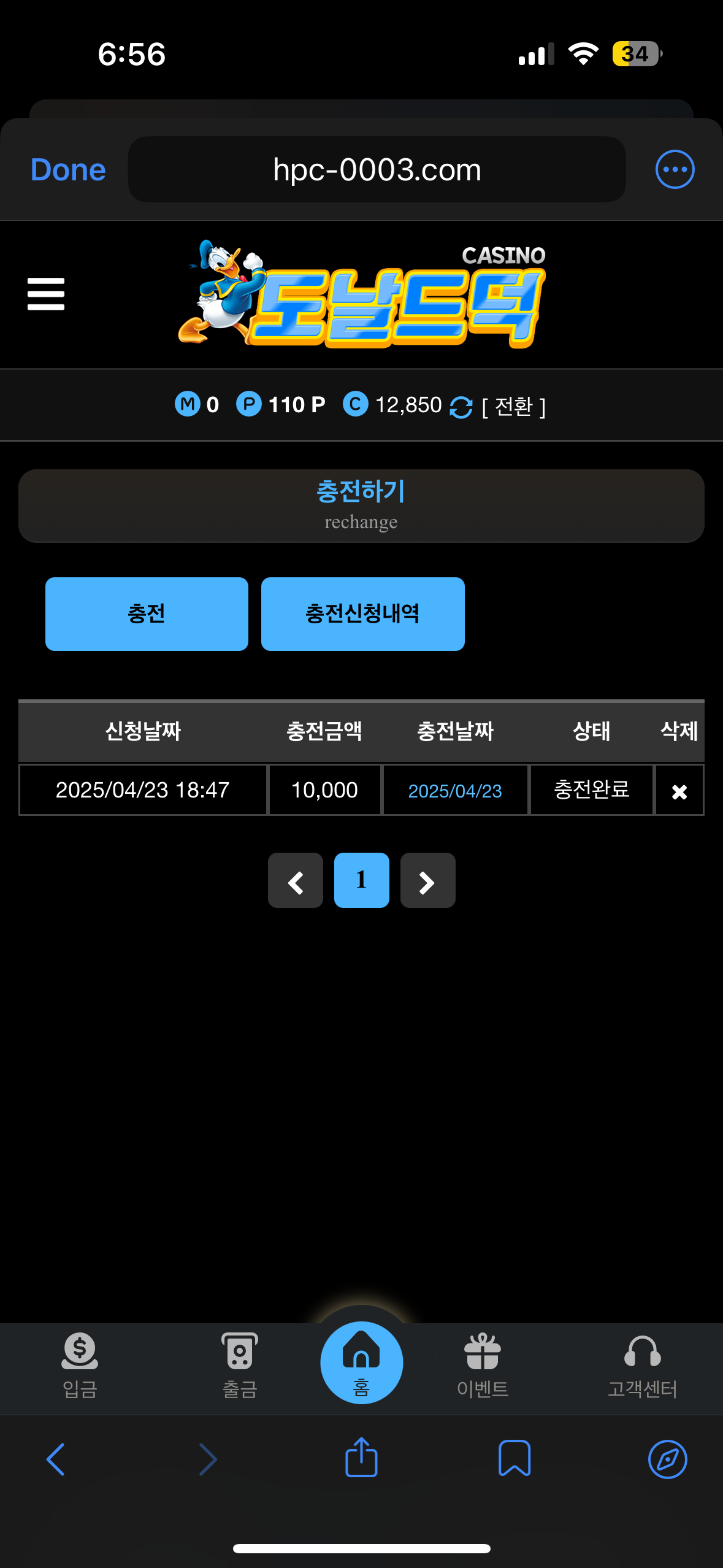Open this page in Safari
This screenshot has width=723, height=1568.
point(667,1459)
